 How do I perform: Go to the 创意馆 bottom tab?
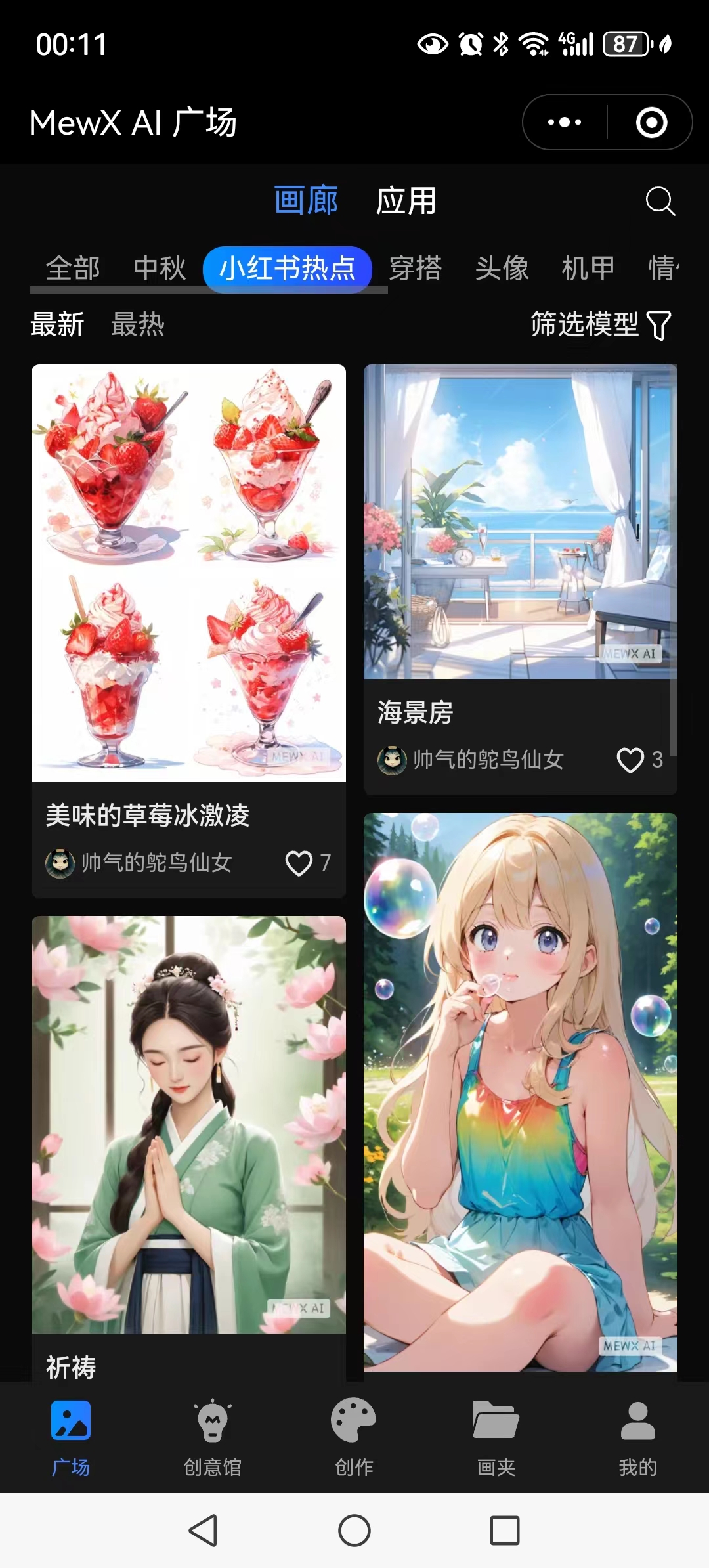point(212,1438)
